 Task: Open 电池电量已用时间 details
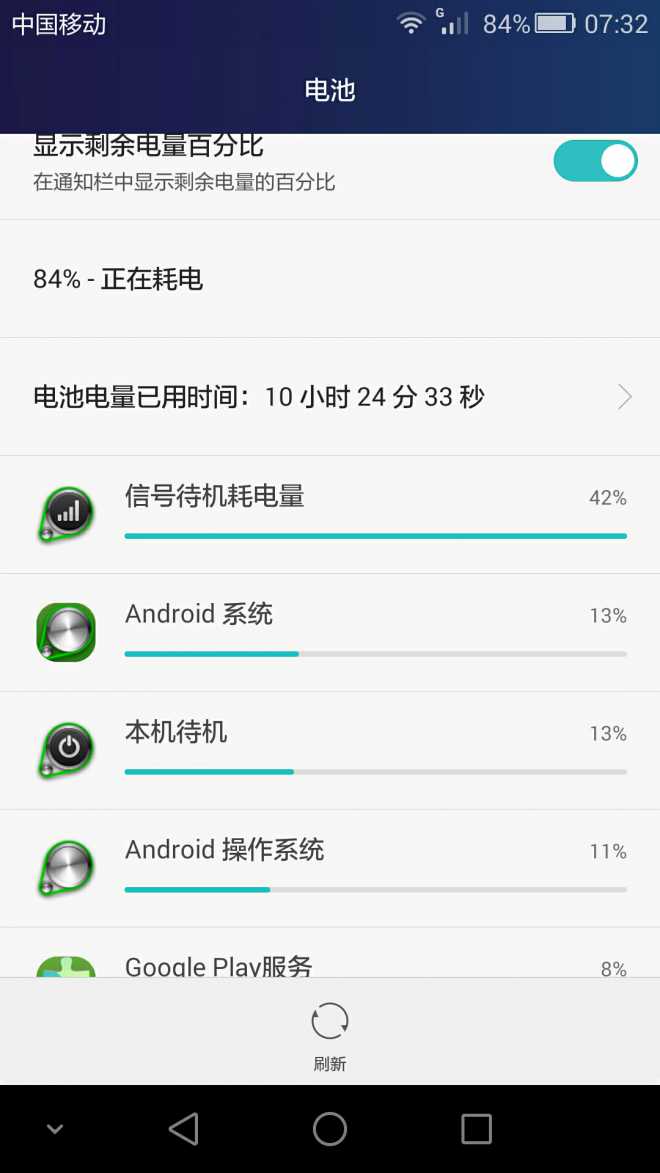point(330,396)
